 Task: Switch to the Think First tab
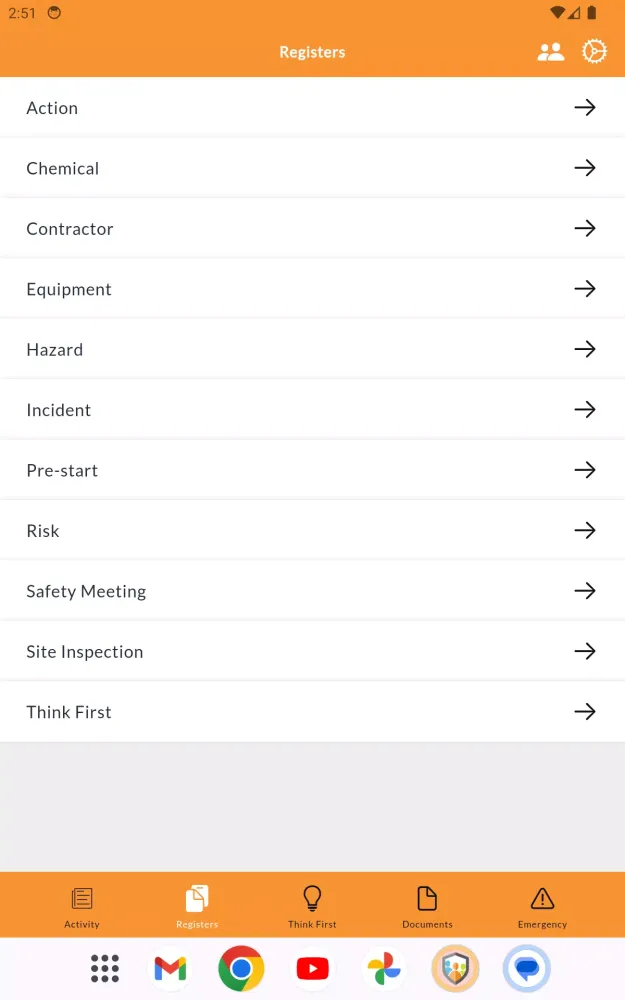click(312, 906)
